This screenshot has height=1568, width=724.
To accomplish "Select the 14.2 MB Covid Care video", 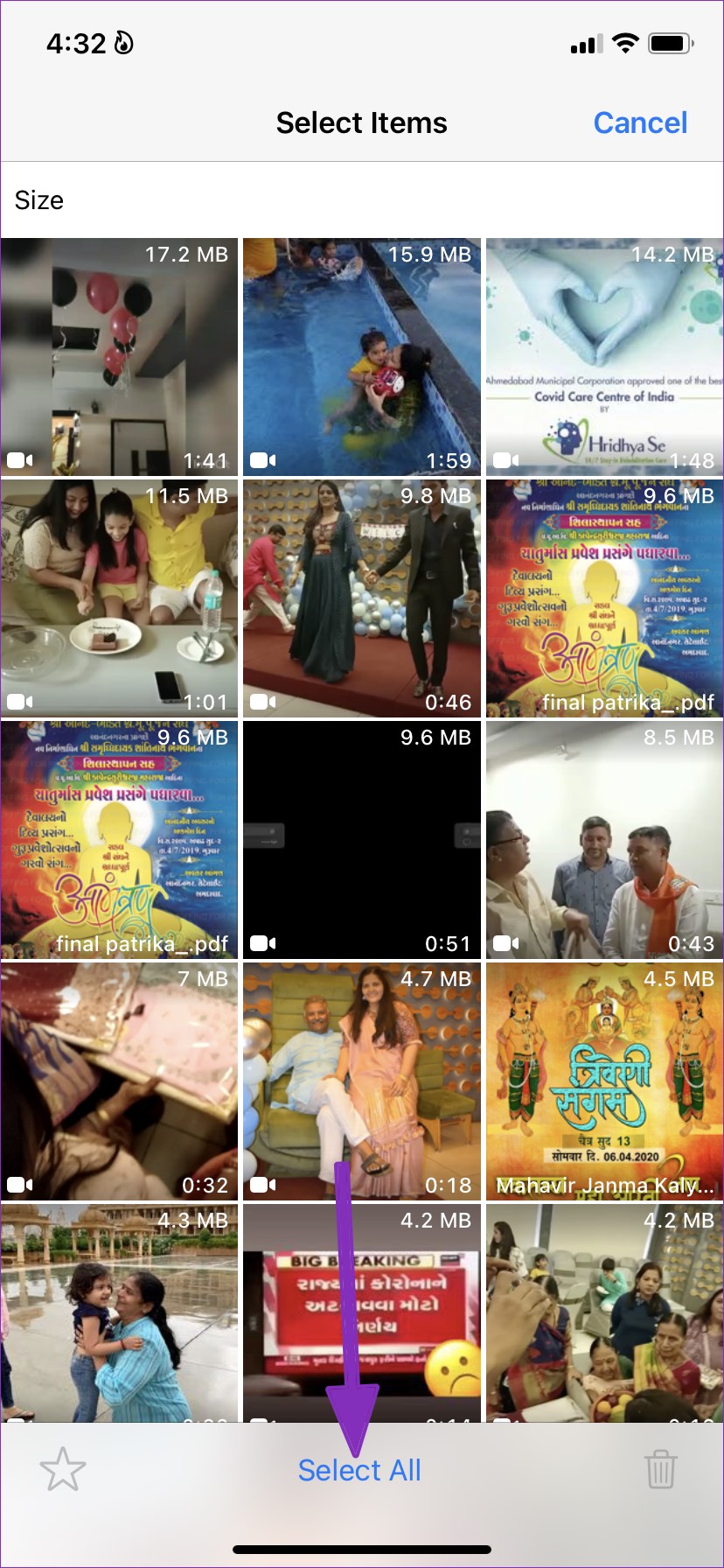I will [604, 357].
